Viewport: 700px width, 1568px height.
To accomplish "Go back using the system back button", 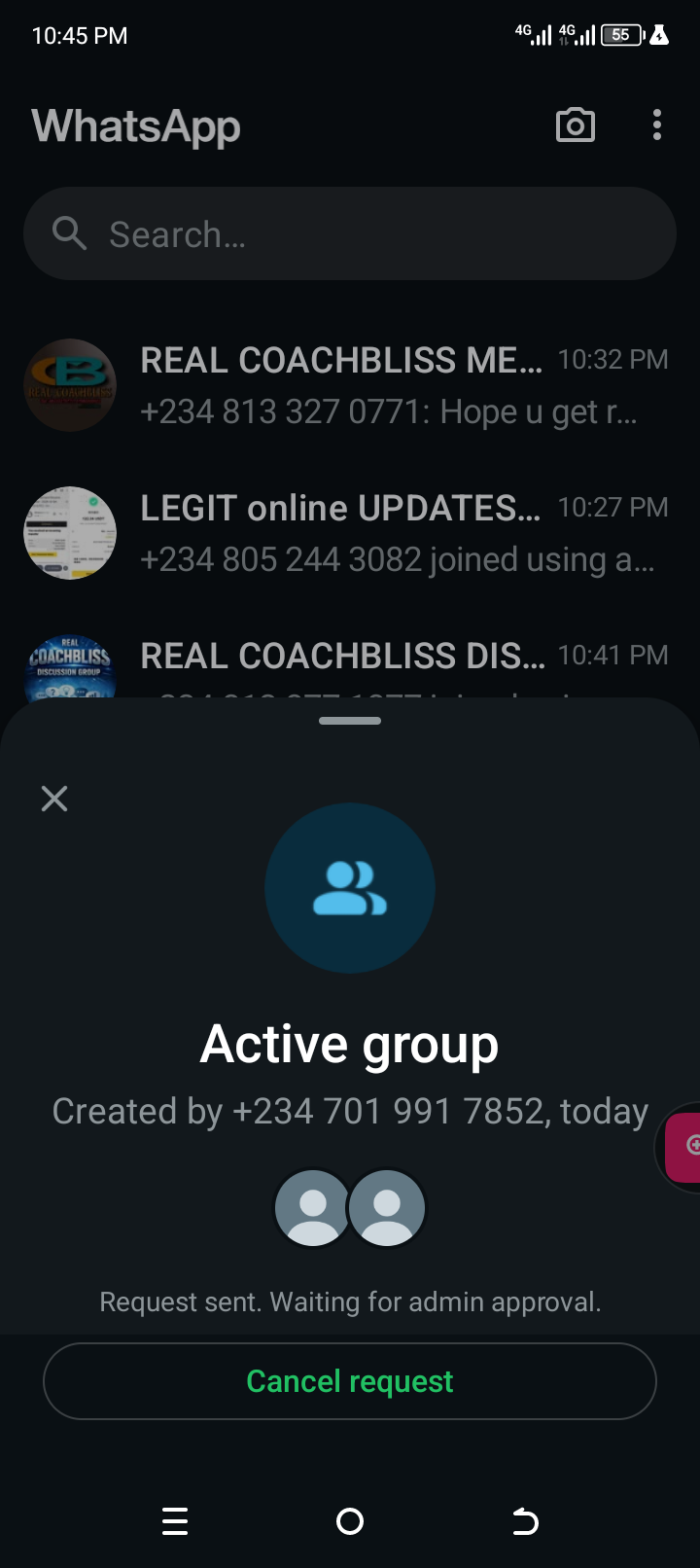I will [x=525, y=1521].
